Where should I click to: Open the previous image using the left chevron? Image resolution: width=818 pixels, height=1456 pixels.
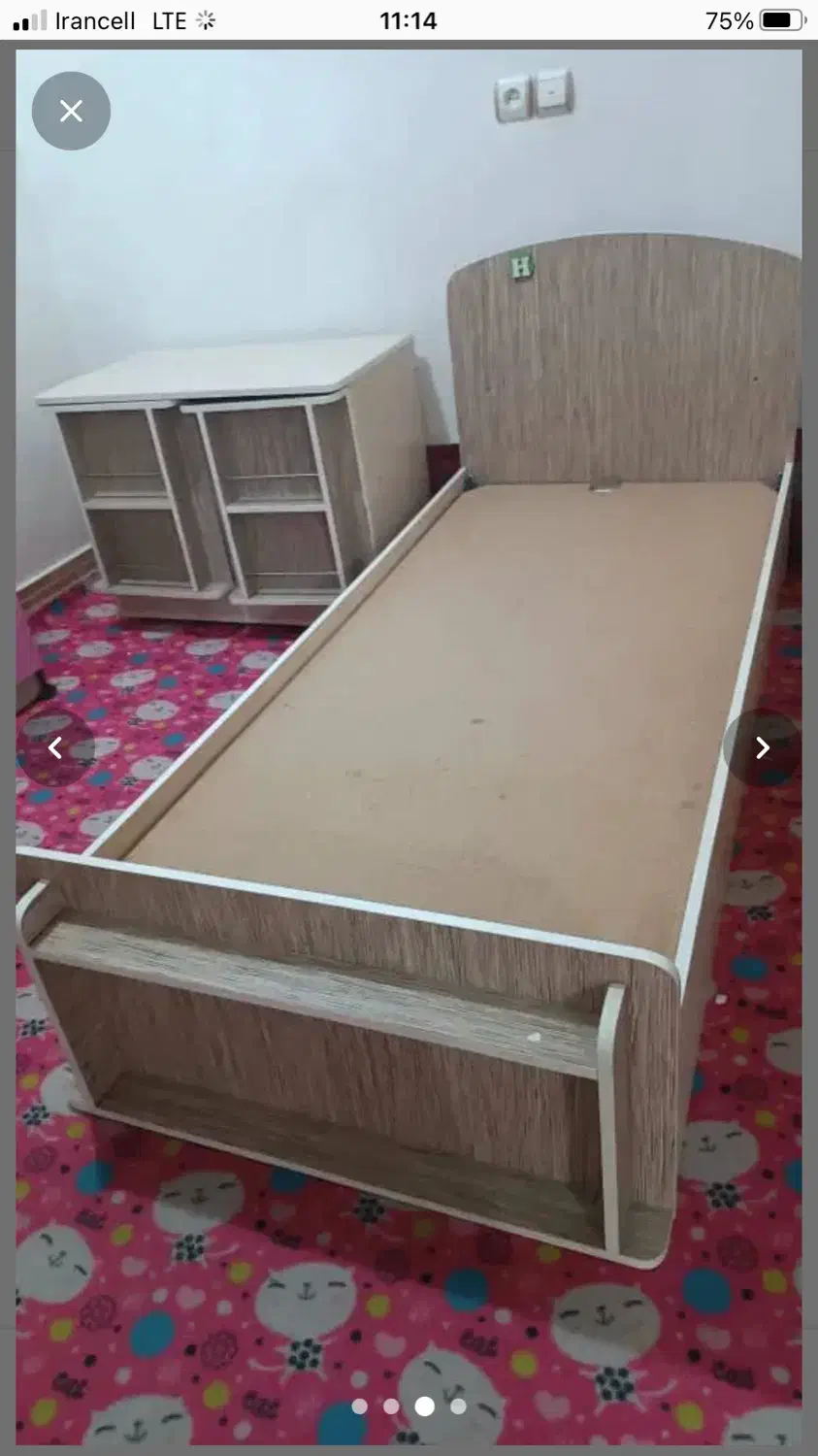coord(56,747)
